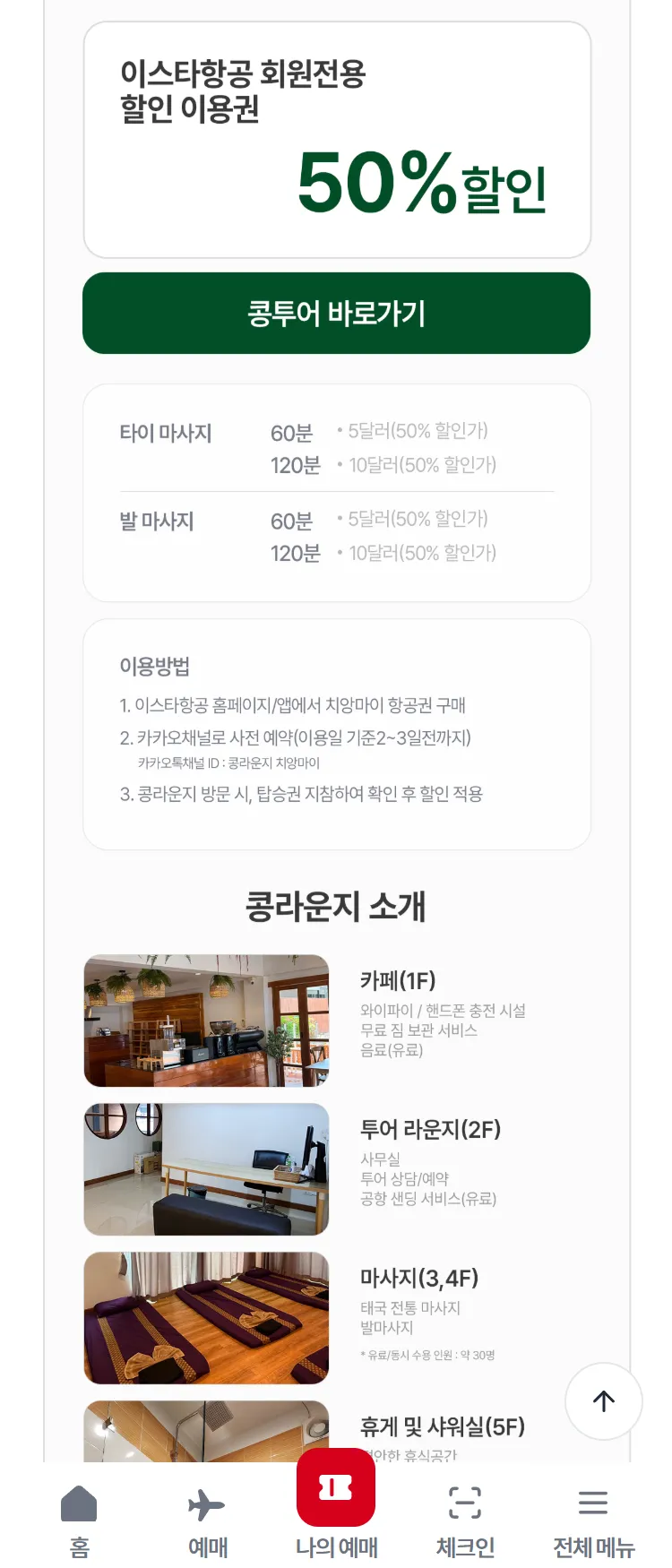Jump back to top with the arrow button
The width and height of the screenshot is (672, 1568).
pos(603,1401)
